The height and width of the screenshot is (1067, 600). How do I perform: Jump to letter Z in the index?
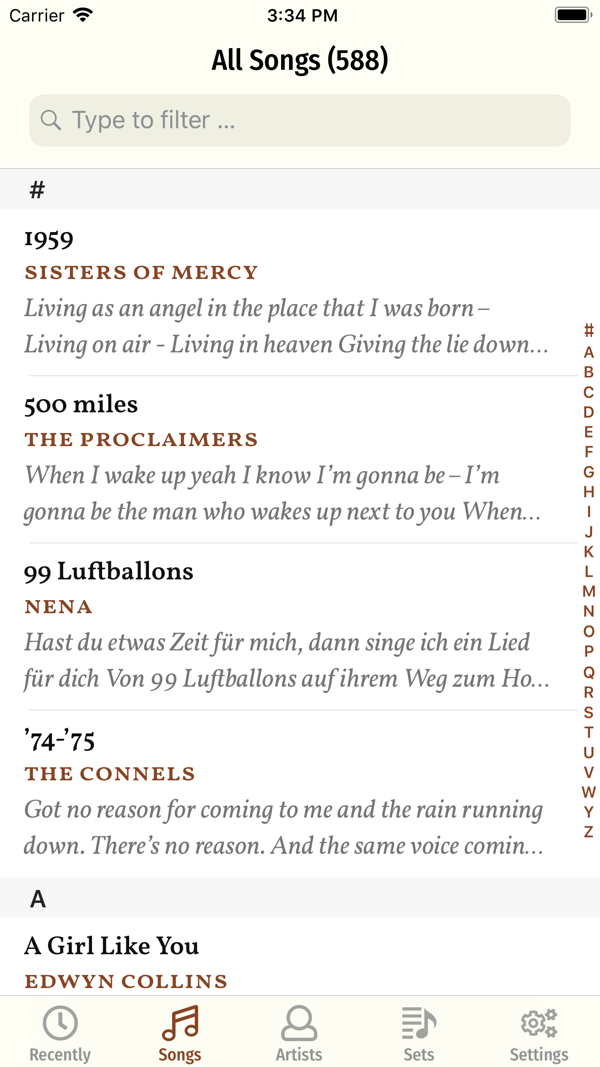pos(588,831)
